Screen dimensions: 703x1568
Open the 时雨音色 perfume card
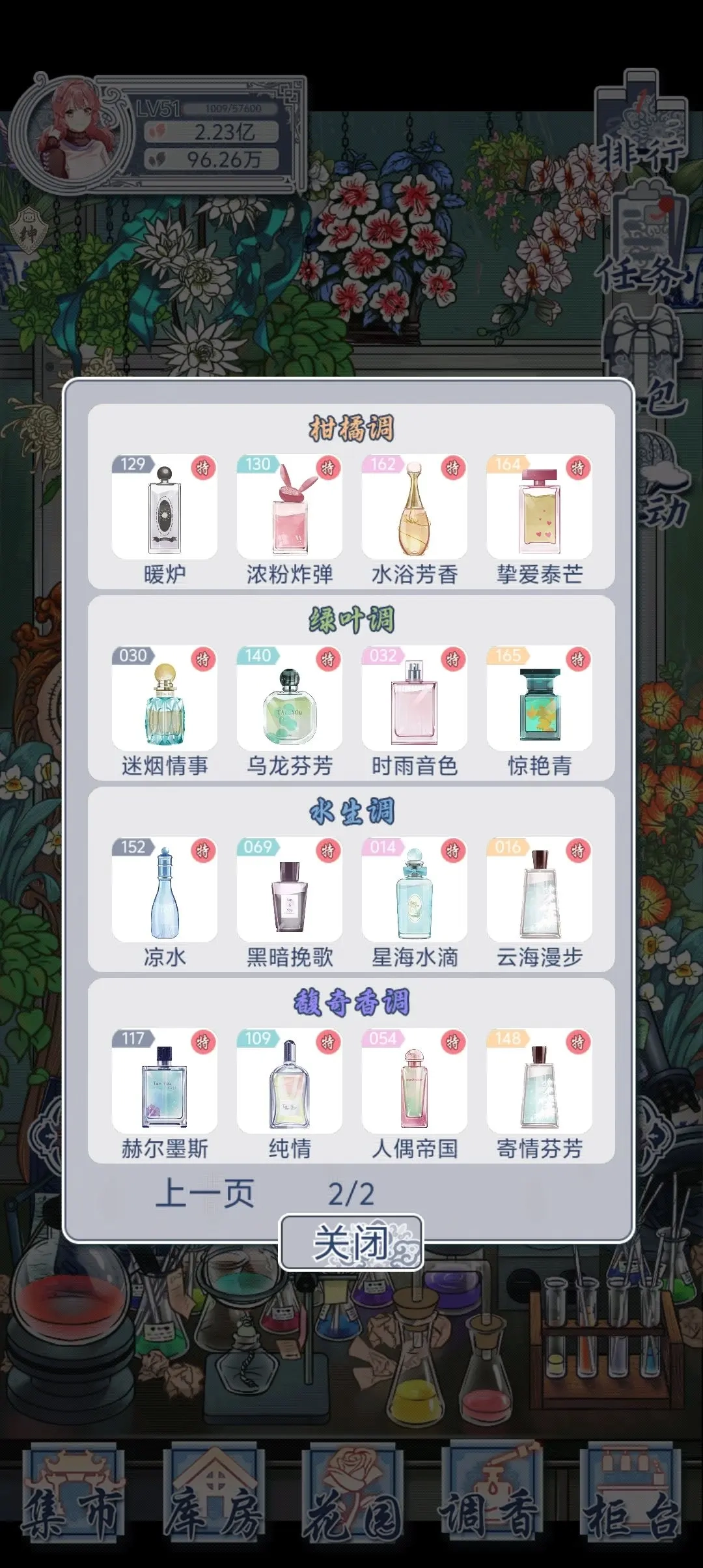point(414,699)
